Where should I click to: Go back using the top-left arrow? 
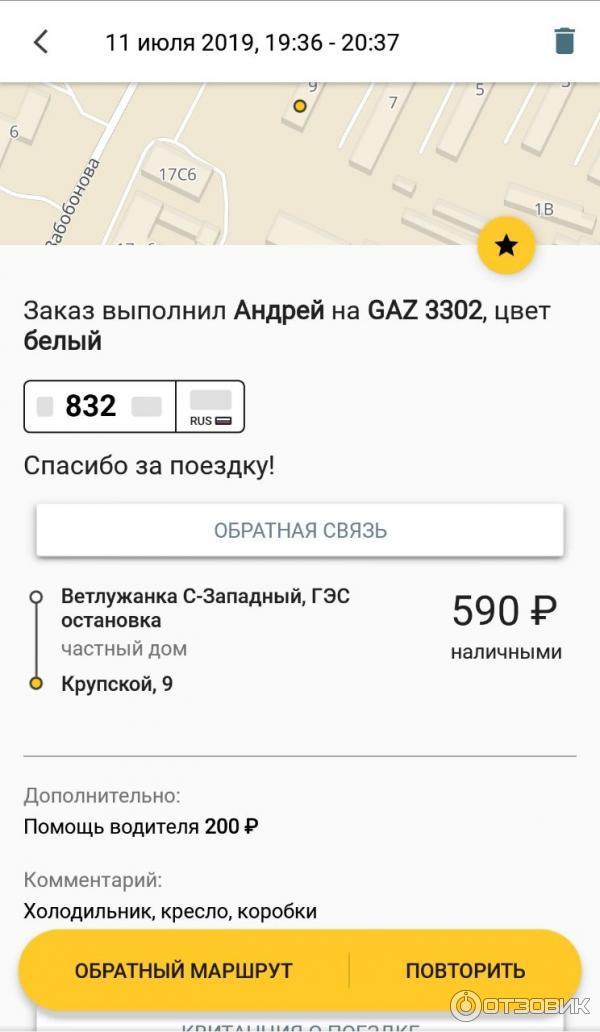click(x=41, y=42)
